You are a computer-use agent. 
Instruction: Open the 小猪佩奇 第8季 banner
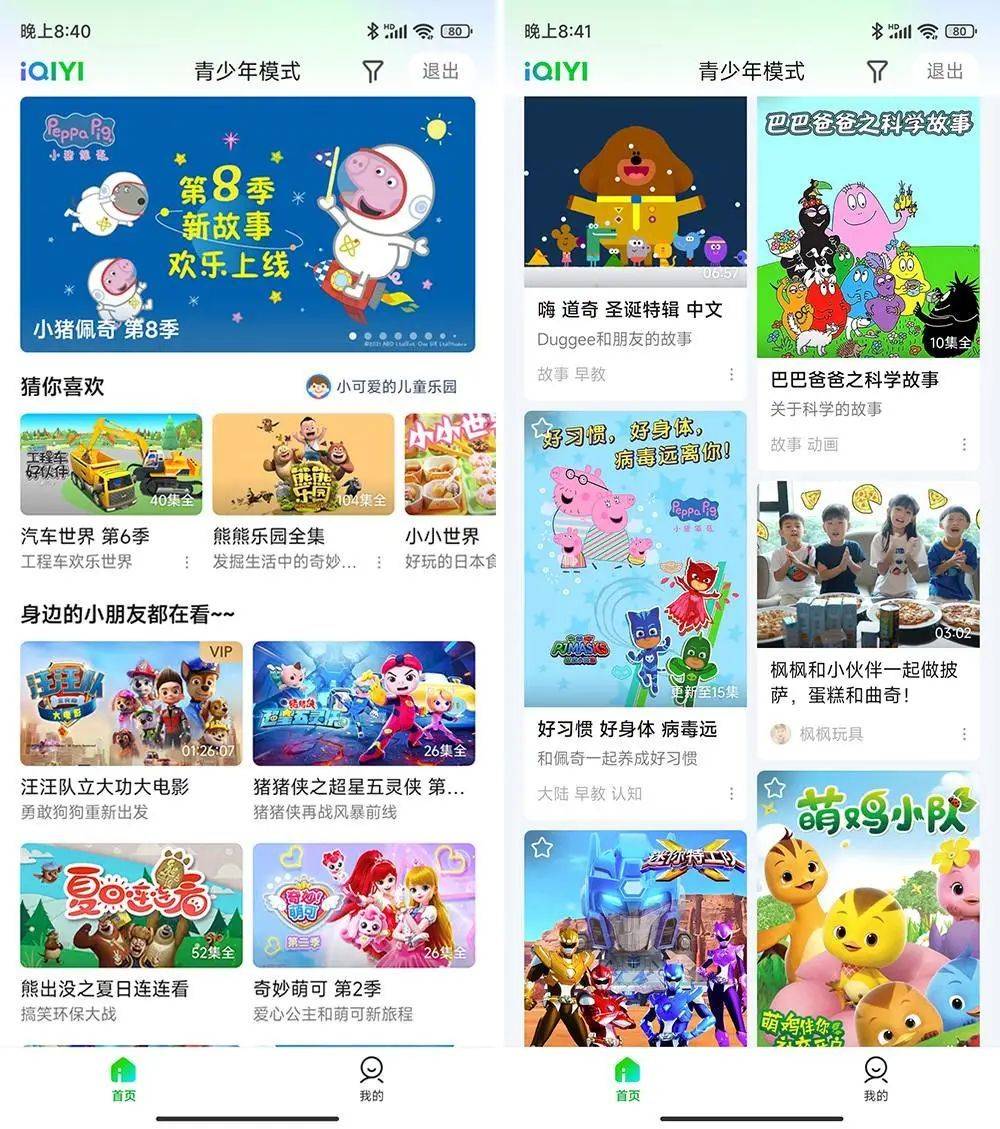[x=247, y=224]
